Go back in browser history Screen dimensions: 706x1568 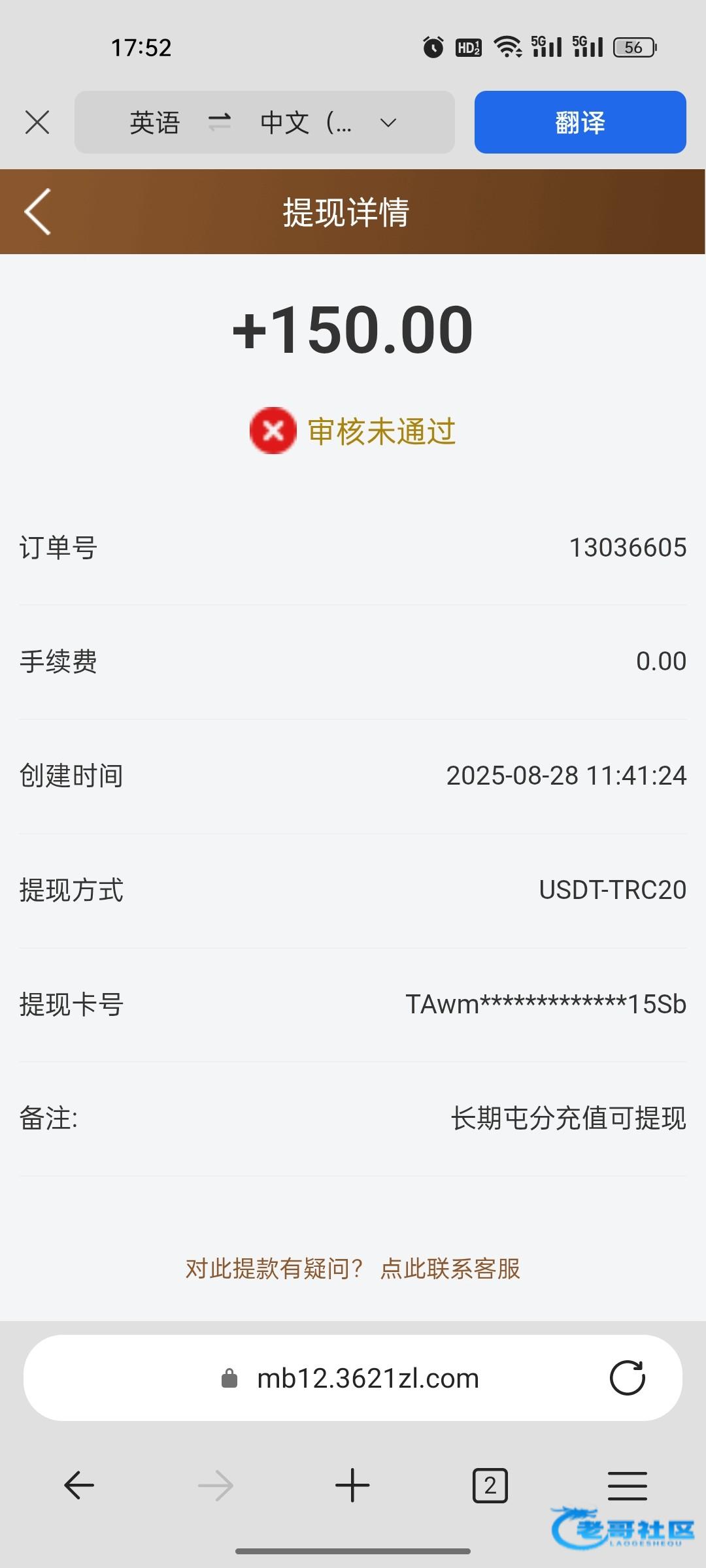79,1486
